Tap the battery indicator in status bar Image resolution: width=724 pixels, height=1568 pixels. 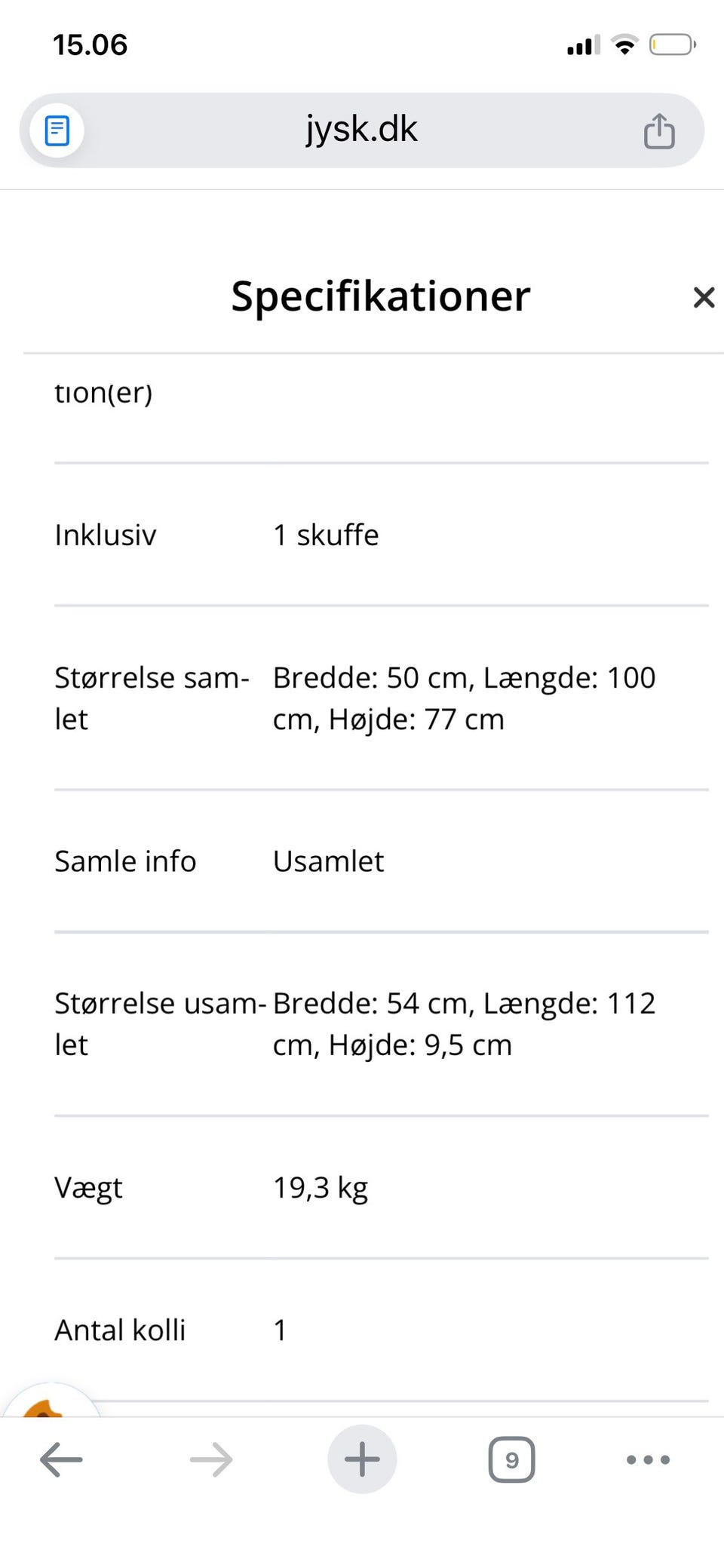pos(670,44)
